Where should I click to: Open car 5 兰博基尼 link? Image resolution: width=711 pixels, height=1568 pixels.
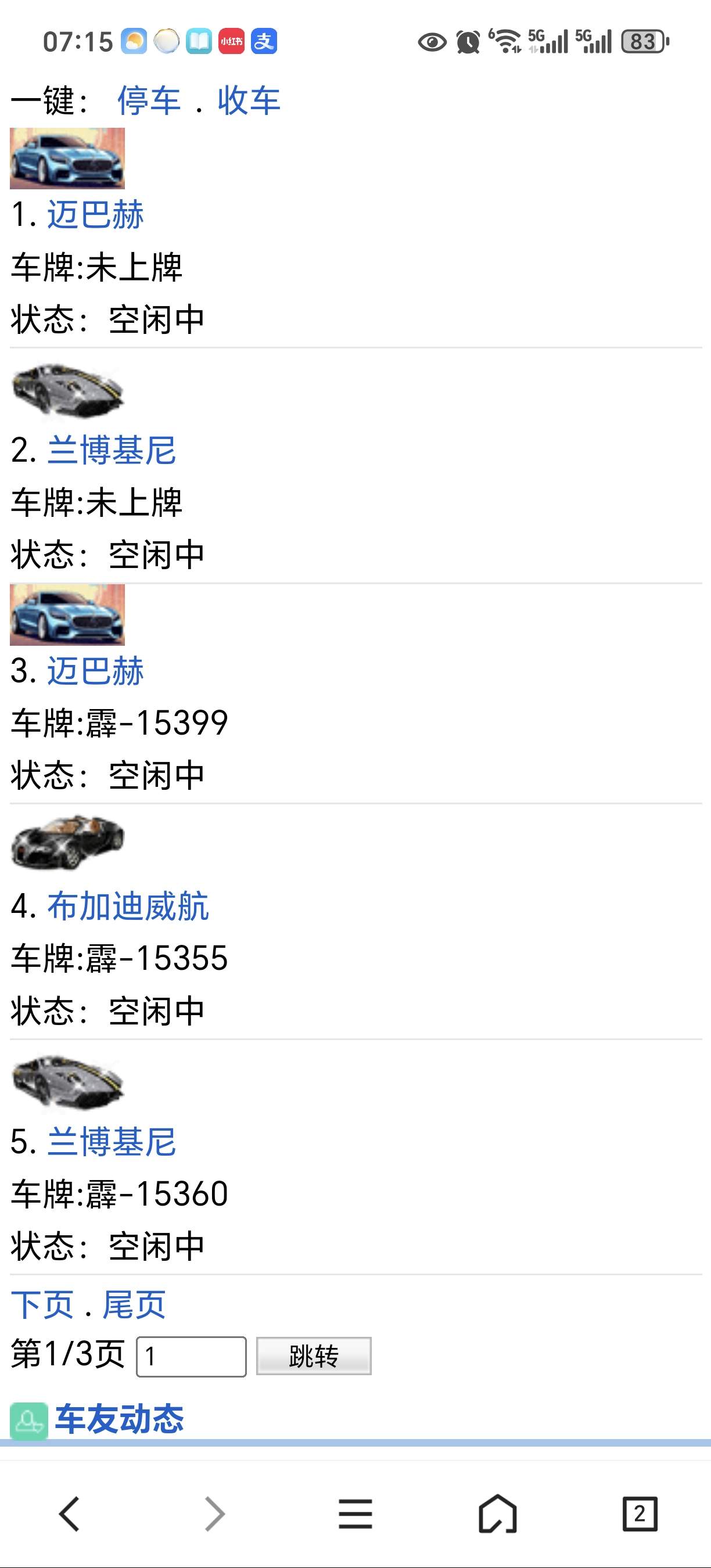[112, 1142]
